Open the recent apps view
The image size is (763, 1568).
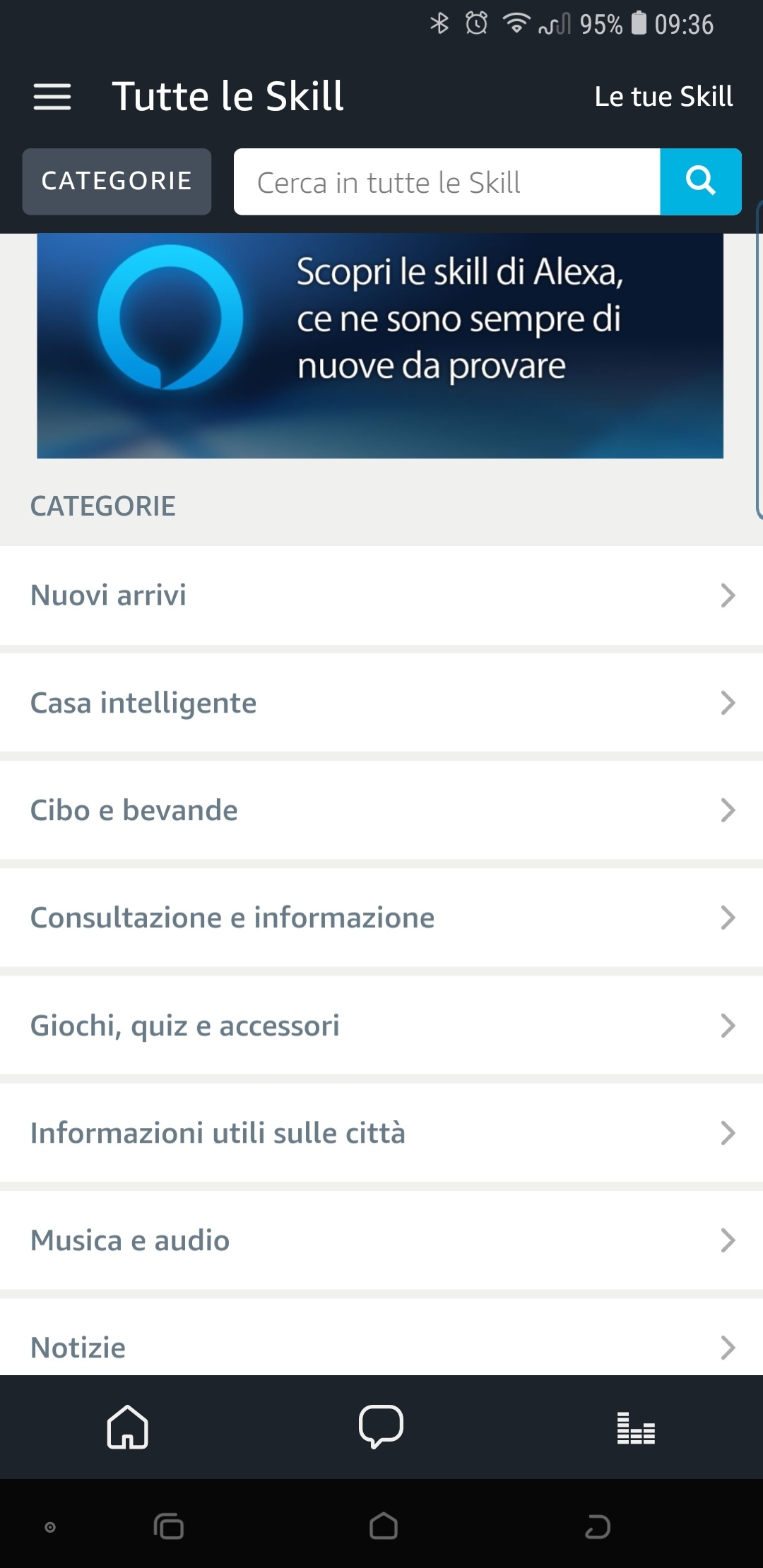click(x=169, y=1526)
